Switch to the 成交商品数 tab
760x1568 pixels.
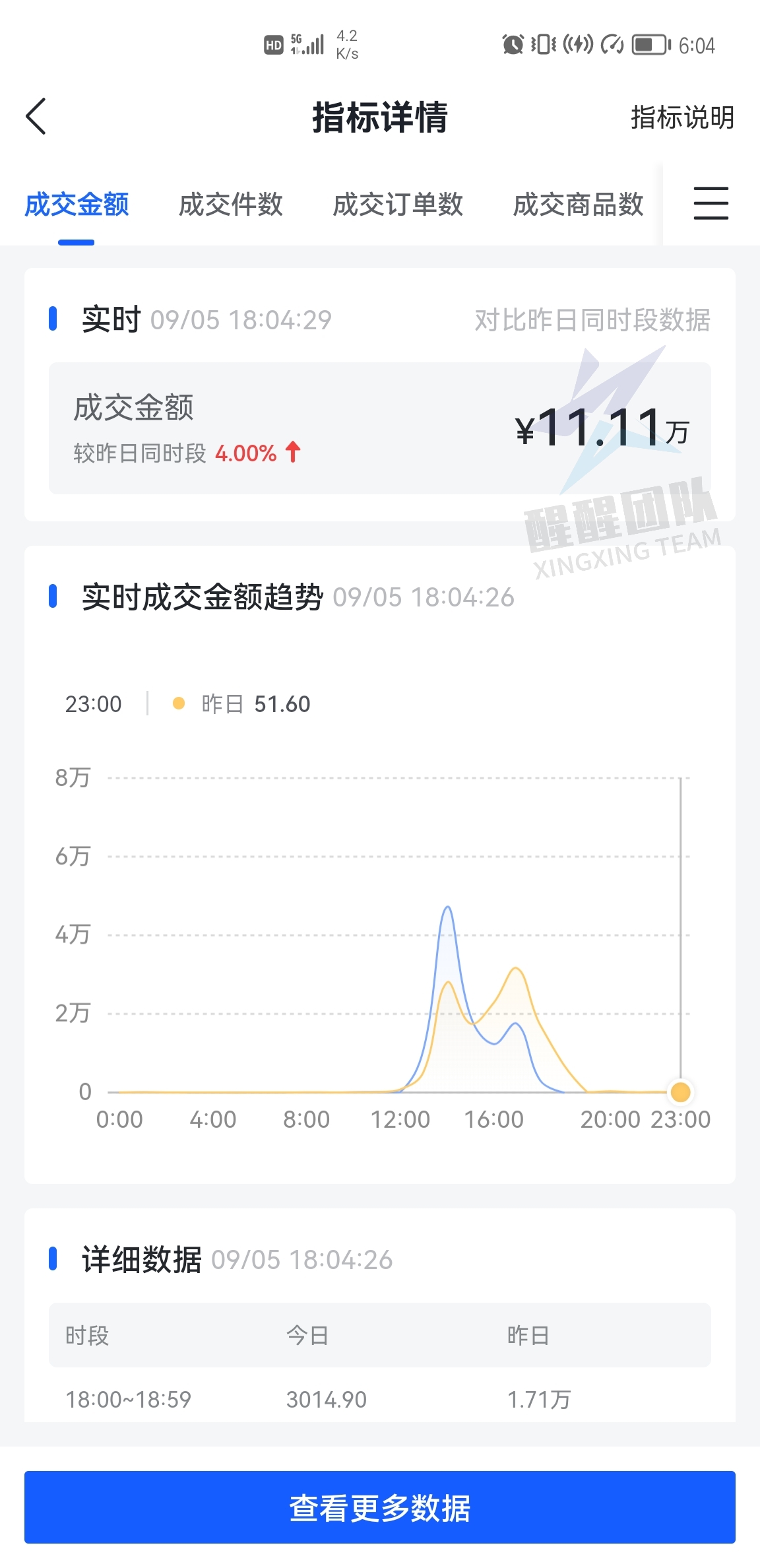[578, 205]
